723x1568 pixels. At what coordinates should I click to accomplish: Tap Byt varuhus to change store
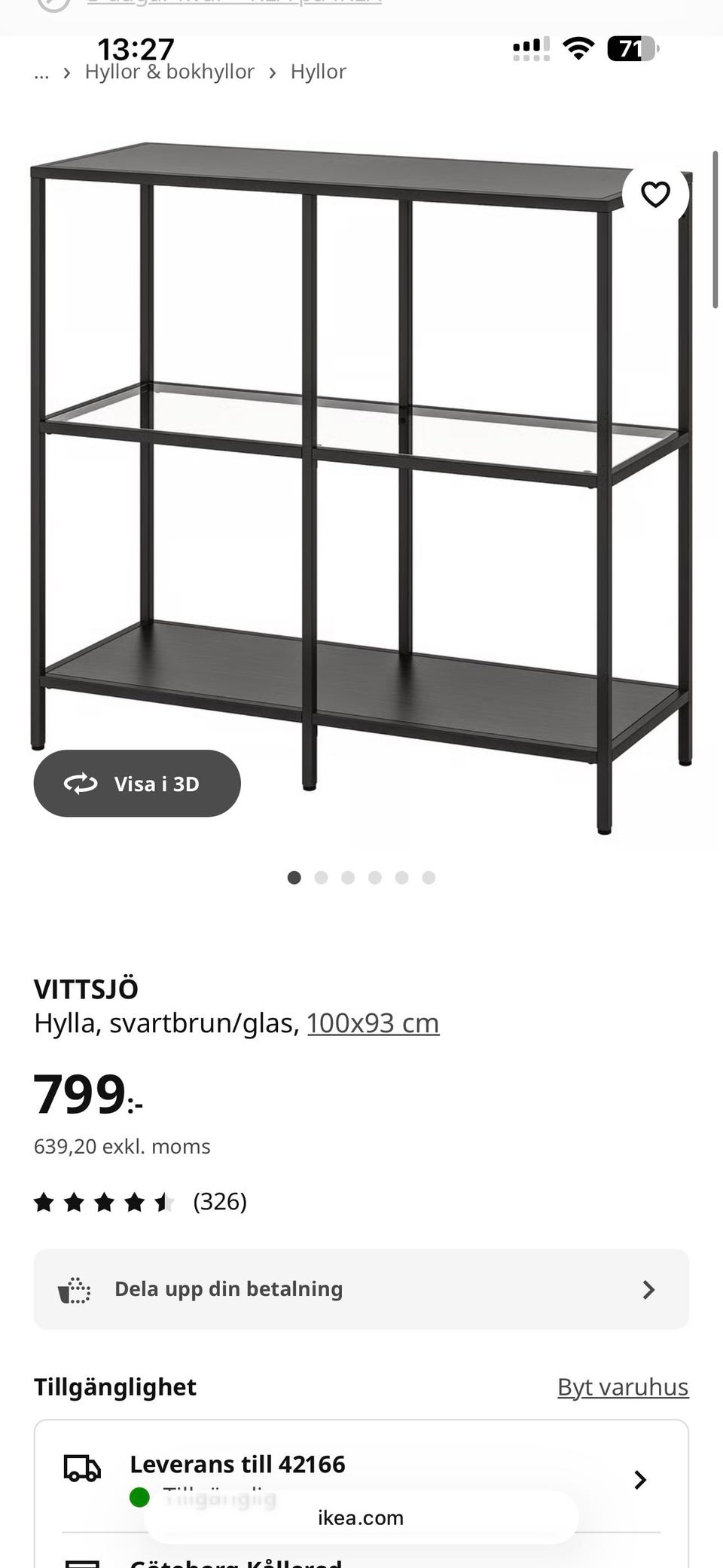pyautogui.click(x=623, y=1387)
